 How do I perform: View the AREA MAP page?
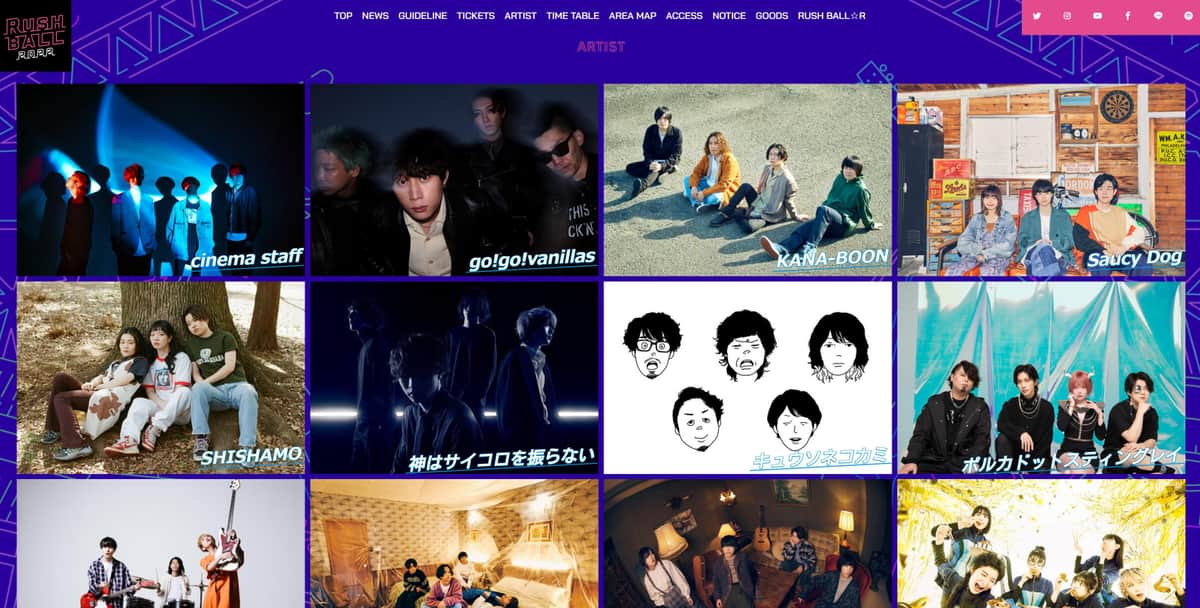pyautogui.click(x=632, y=16)
